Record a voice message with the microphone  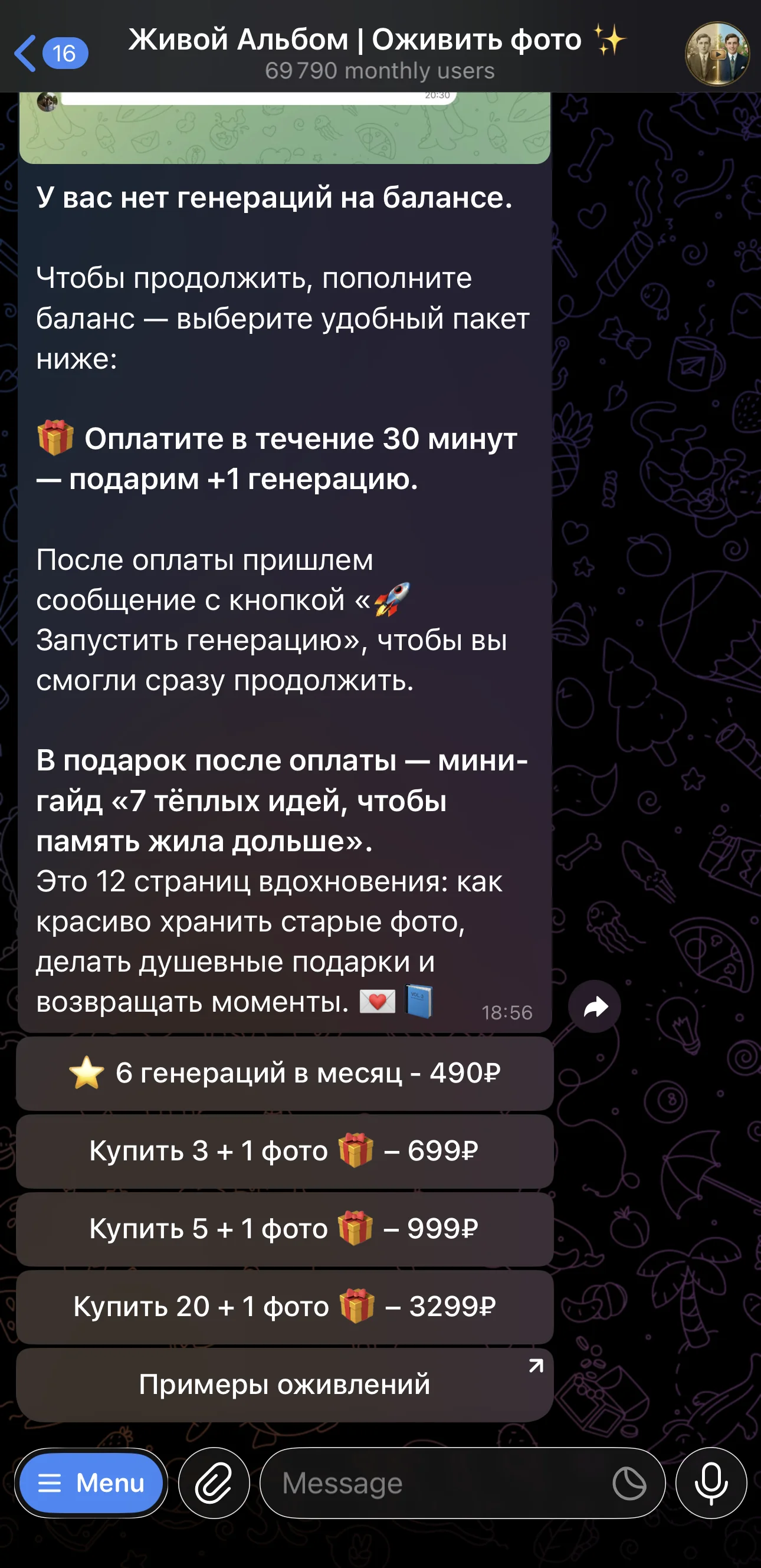coord(711,1483)
